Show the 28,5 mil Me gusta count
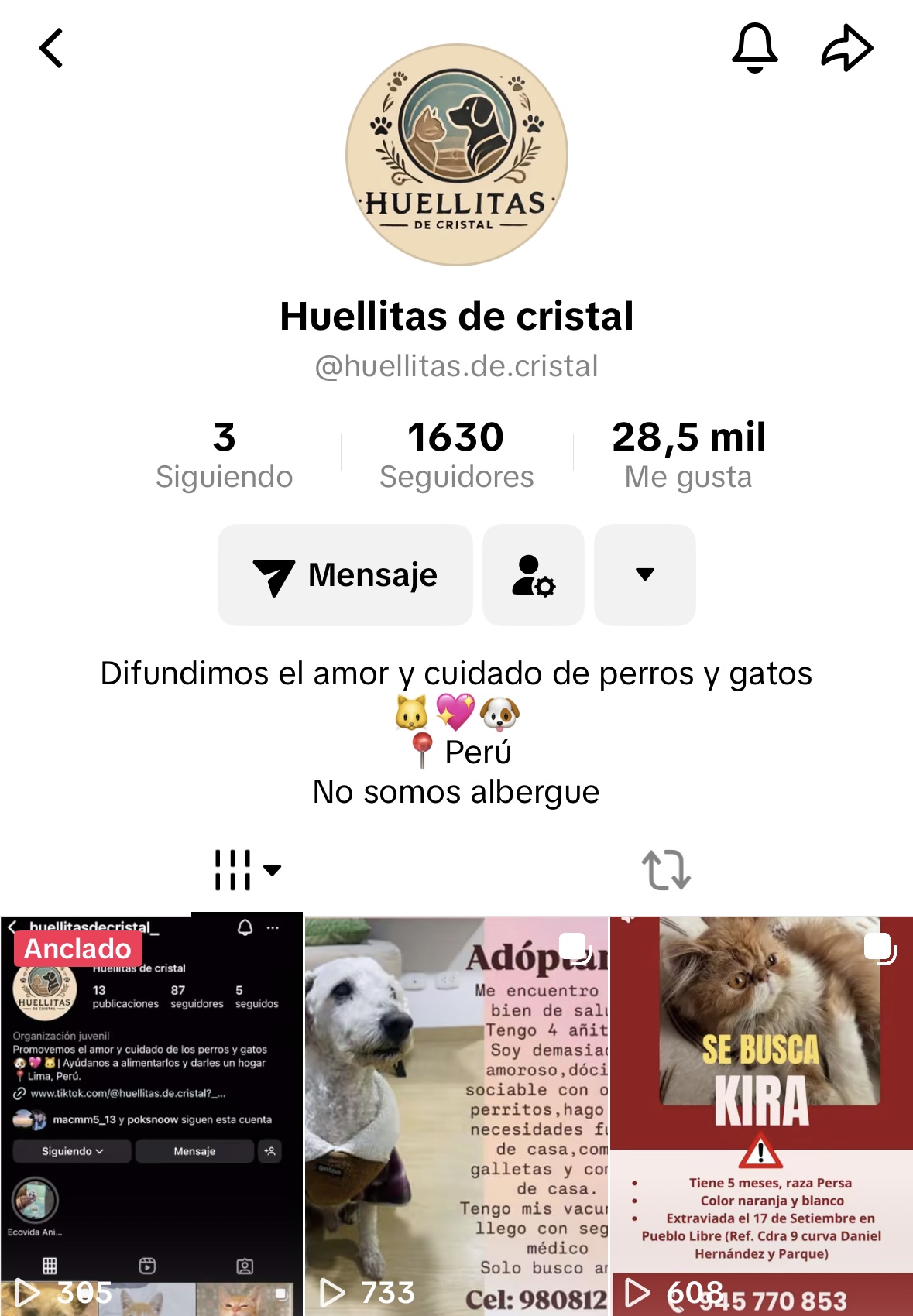Image resolution: width=913 pixels, height=1316 pixels. point(688,454)
